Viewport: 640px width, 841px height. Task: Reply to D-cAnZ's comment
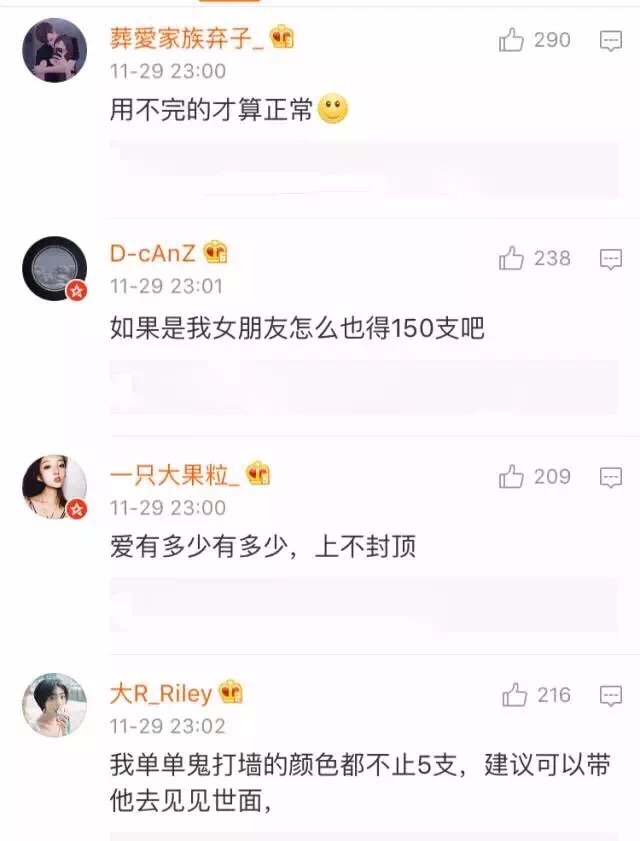tap(611, 259)
